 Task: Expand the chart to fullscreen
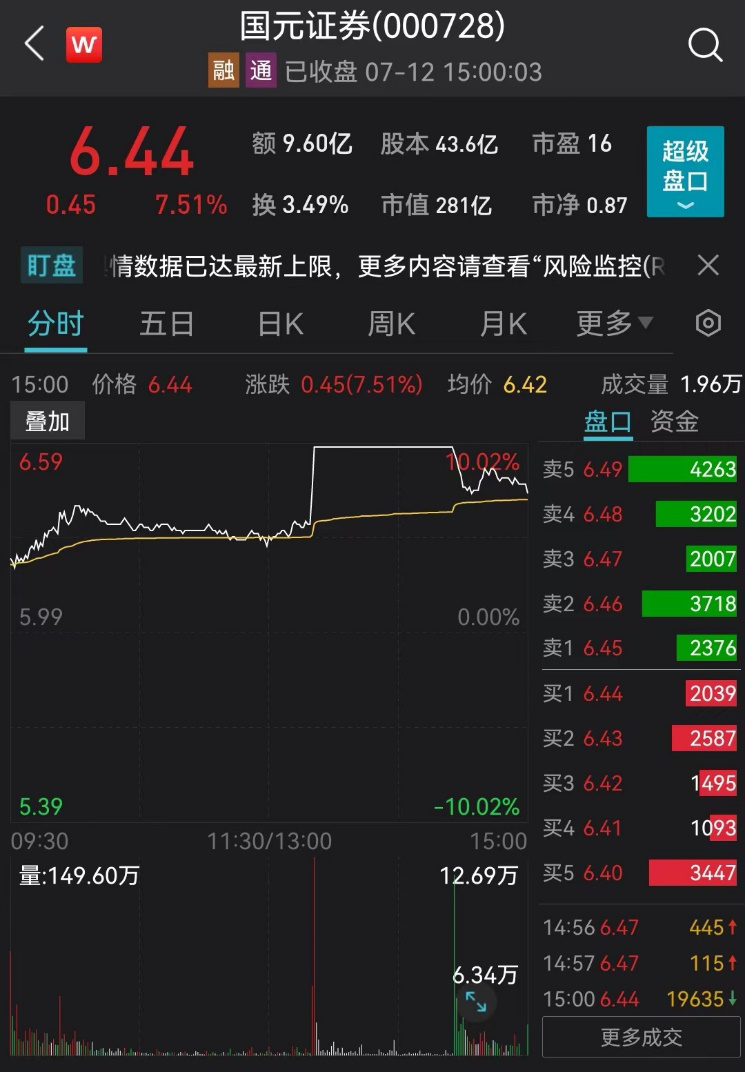click(x=476, y=1002)
